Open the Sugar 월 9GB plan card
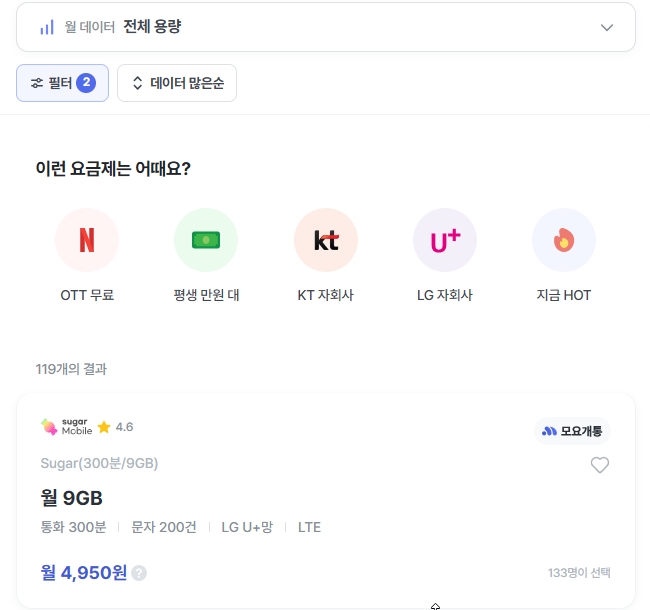650x610 pixels. 300,500
